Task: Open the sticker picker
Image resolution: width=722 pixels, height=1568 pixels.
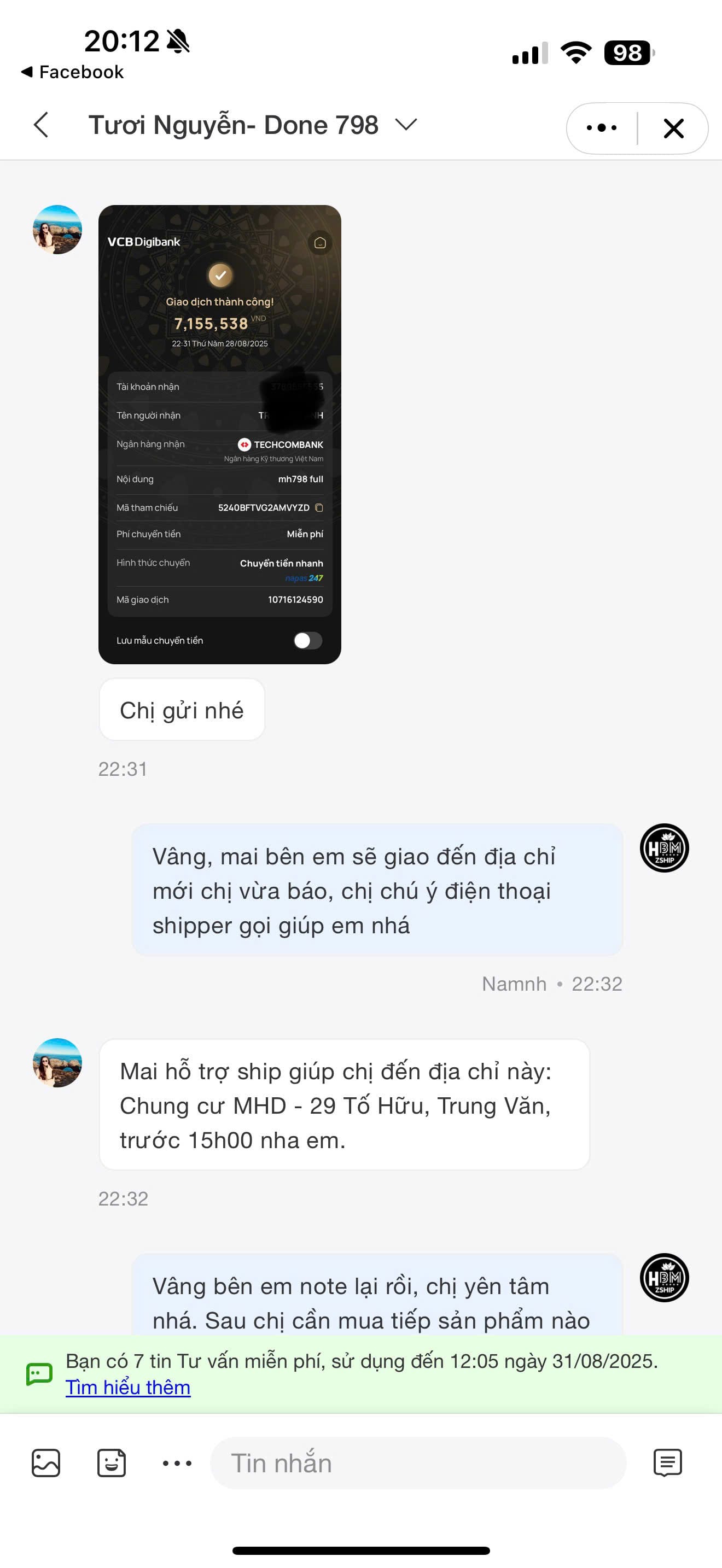Action: pos(112,1462)
